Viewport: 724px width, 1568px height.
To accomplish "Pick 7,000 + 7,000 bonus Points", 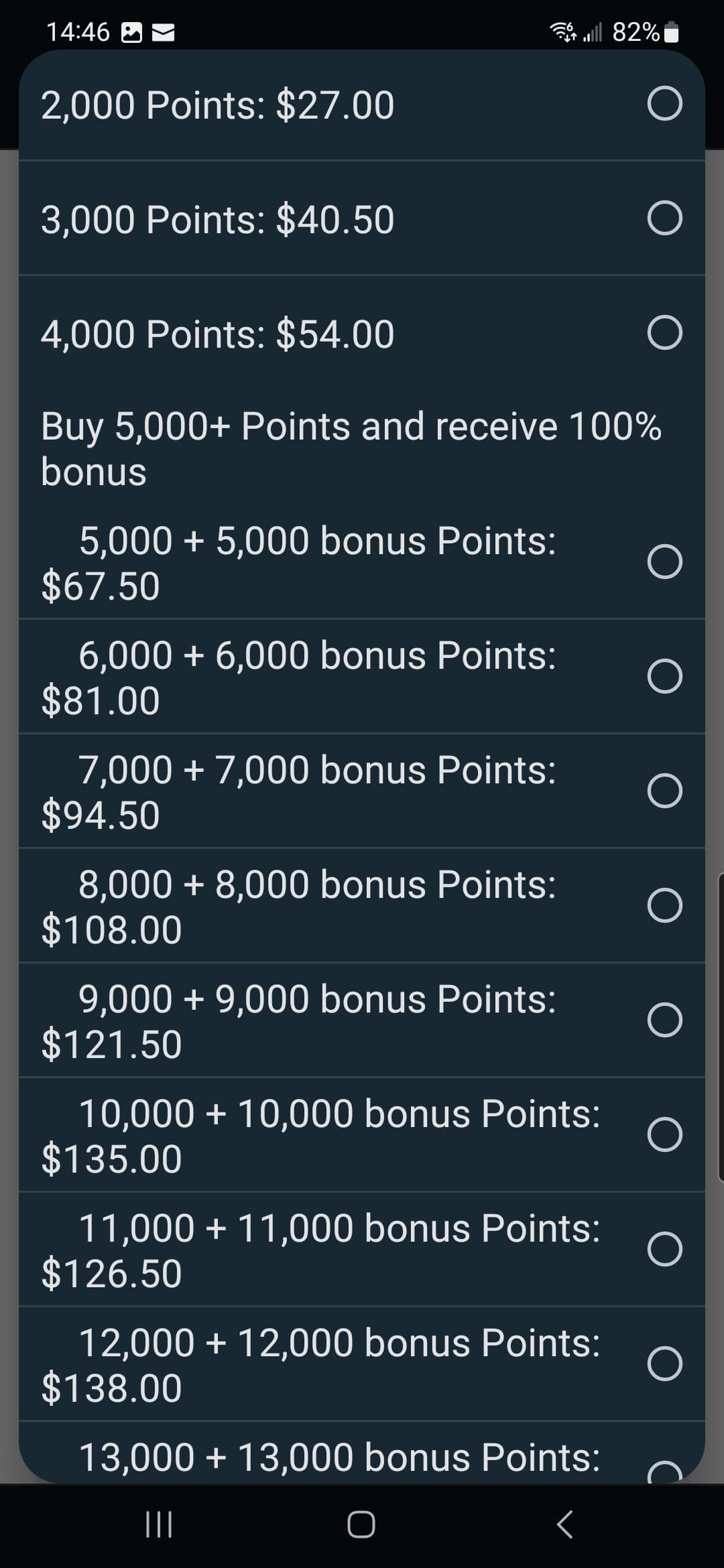I will pyautogui.click(x=664, y=791).
